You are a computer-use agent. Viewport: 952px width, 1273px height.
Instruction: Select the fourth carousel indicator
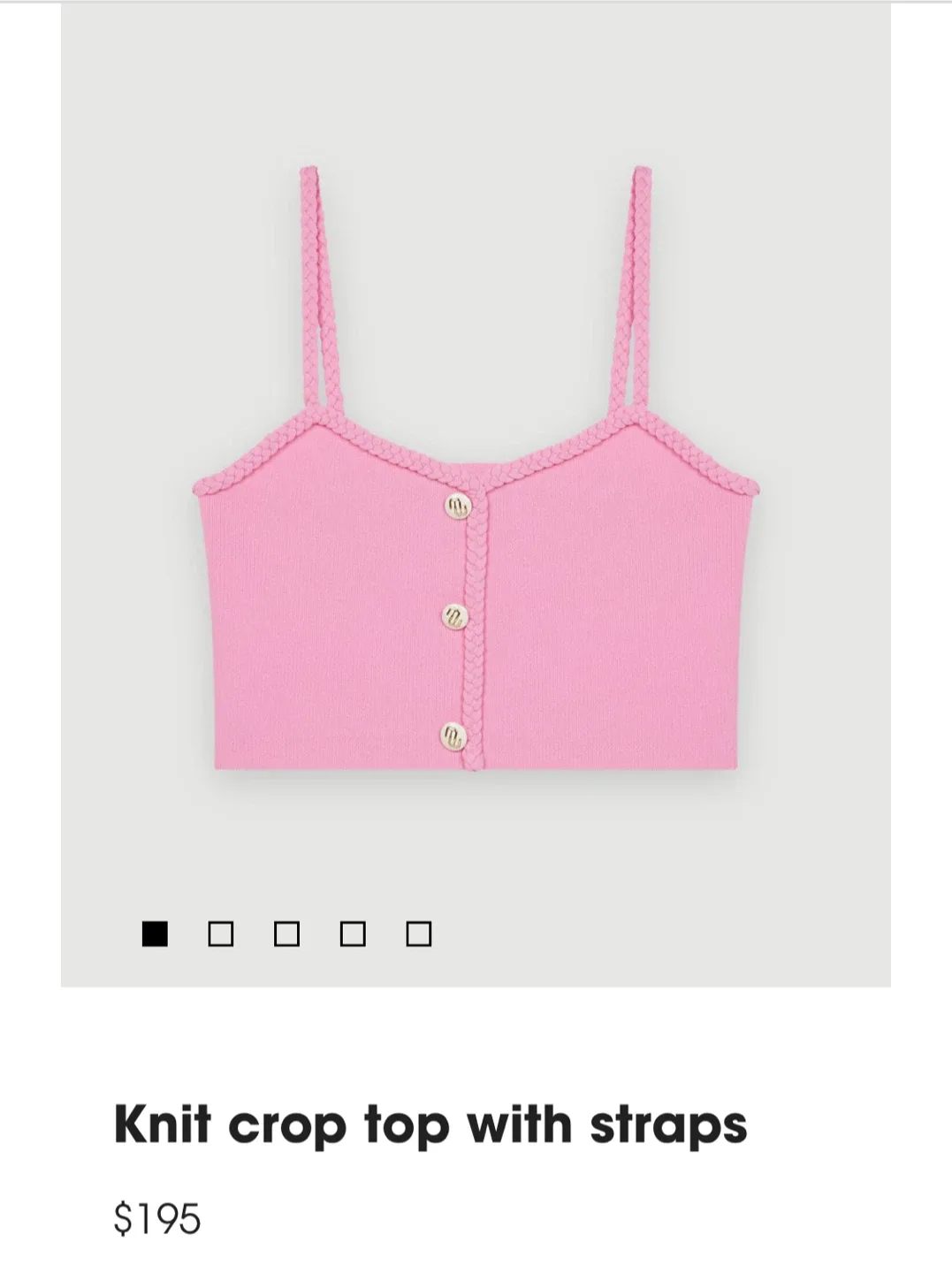tap(351, 932)
